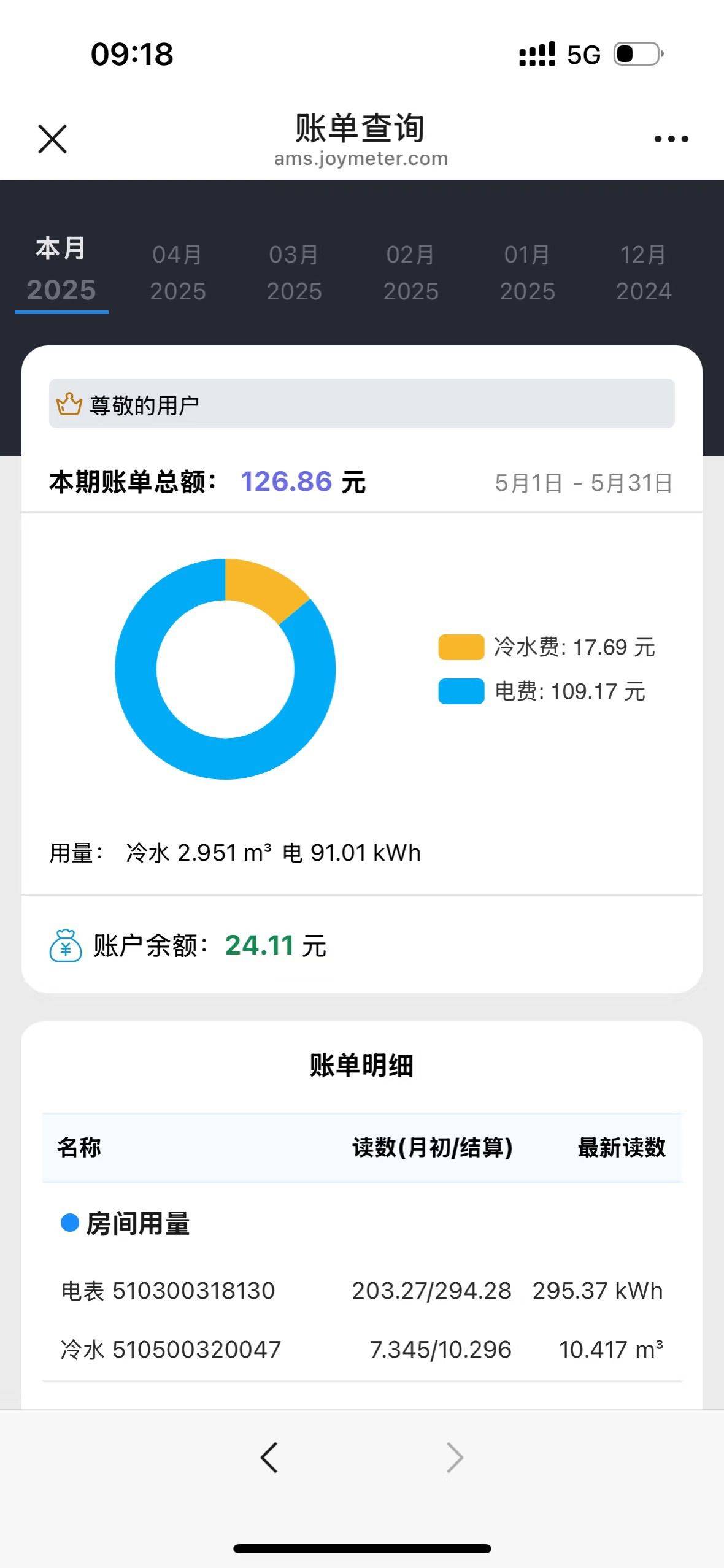View the 03月 2025 bill
This screenshot has width=724, height=1568.
[x=295, y=273]
